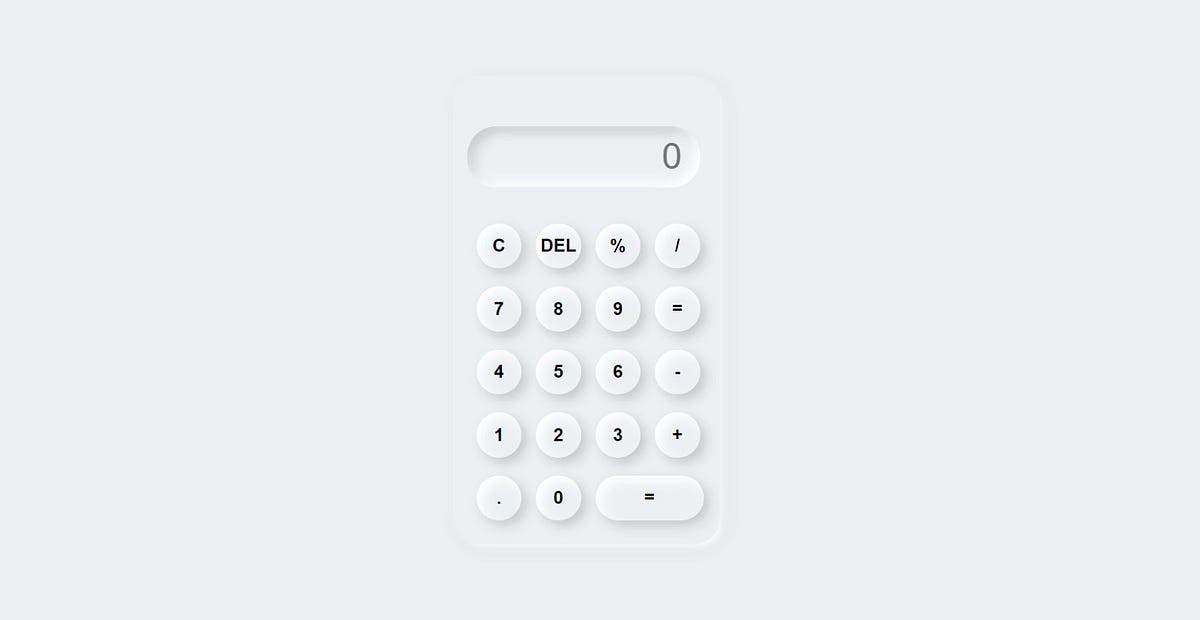
Task: Enter the digit 6
Action: 618,372
